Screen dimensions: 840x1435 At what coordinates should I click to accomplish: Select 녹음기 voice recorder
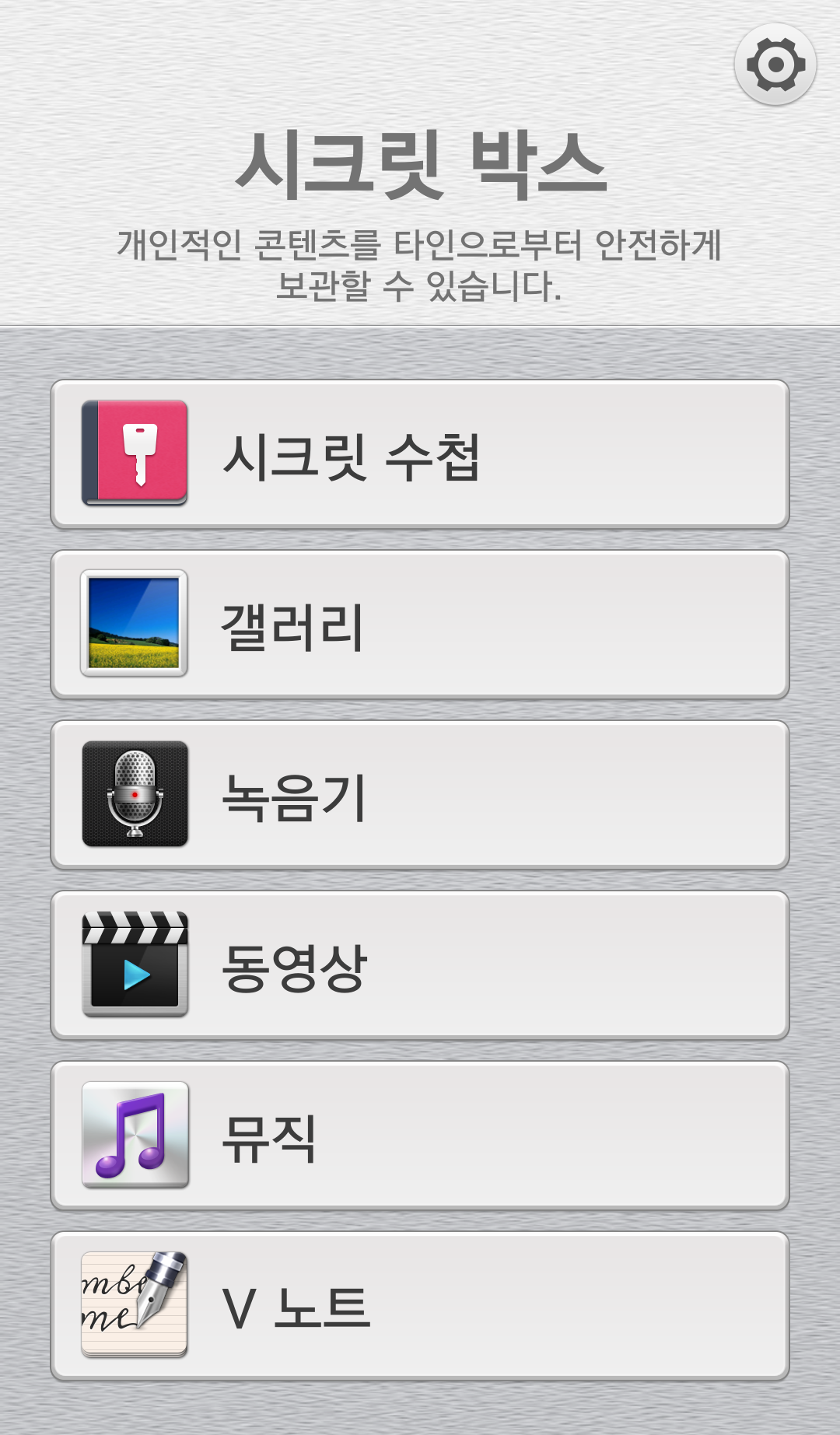click(420, 796)
